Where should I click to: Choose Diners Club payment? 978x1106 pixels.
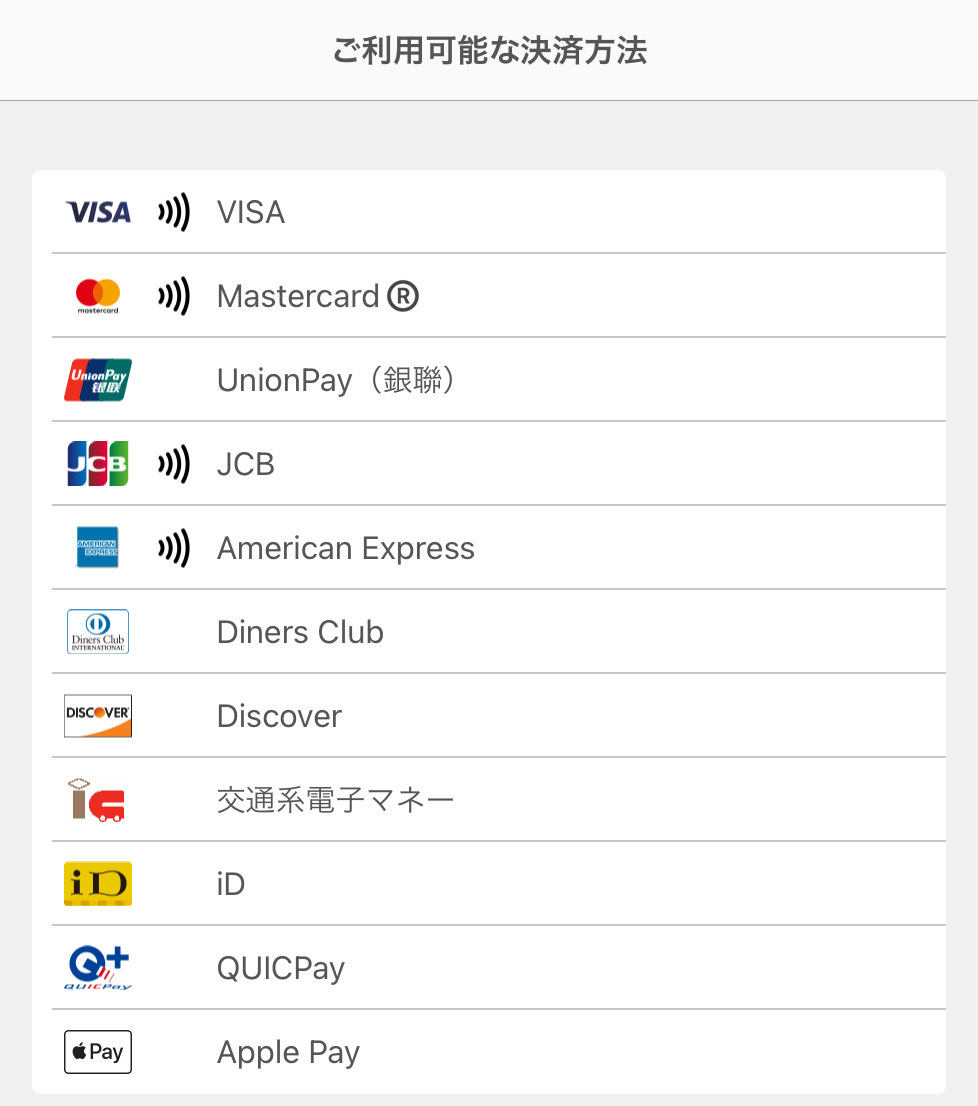pyautogui.click(x=300, y=632)
